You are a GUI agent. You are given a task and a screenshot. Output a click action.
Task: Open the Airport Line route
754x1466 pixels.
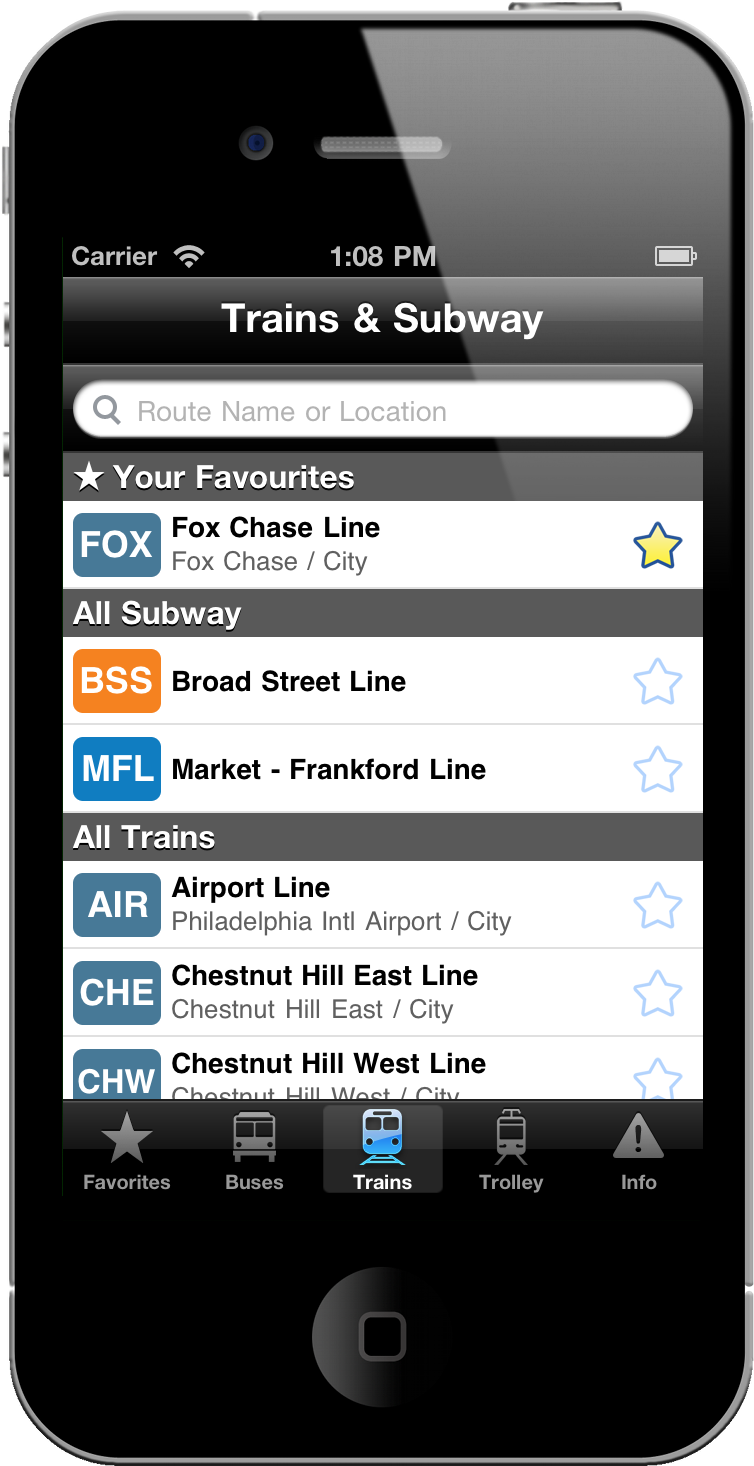(383, 905)
